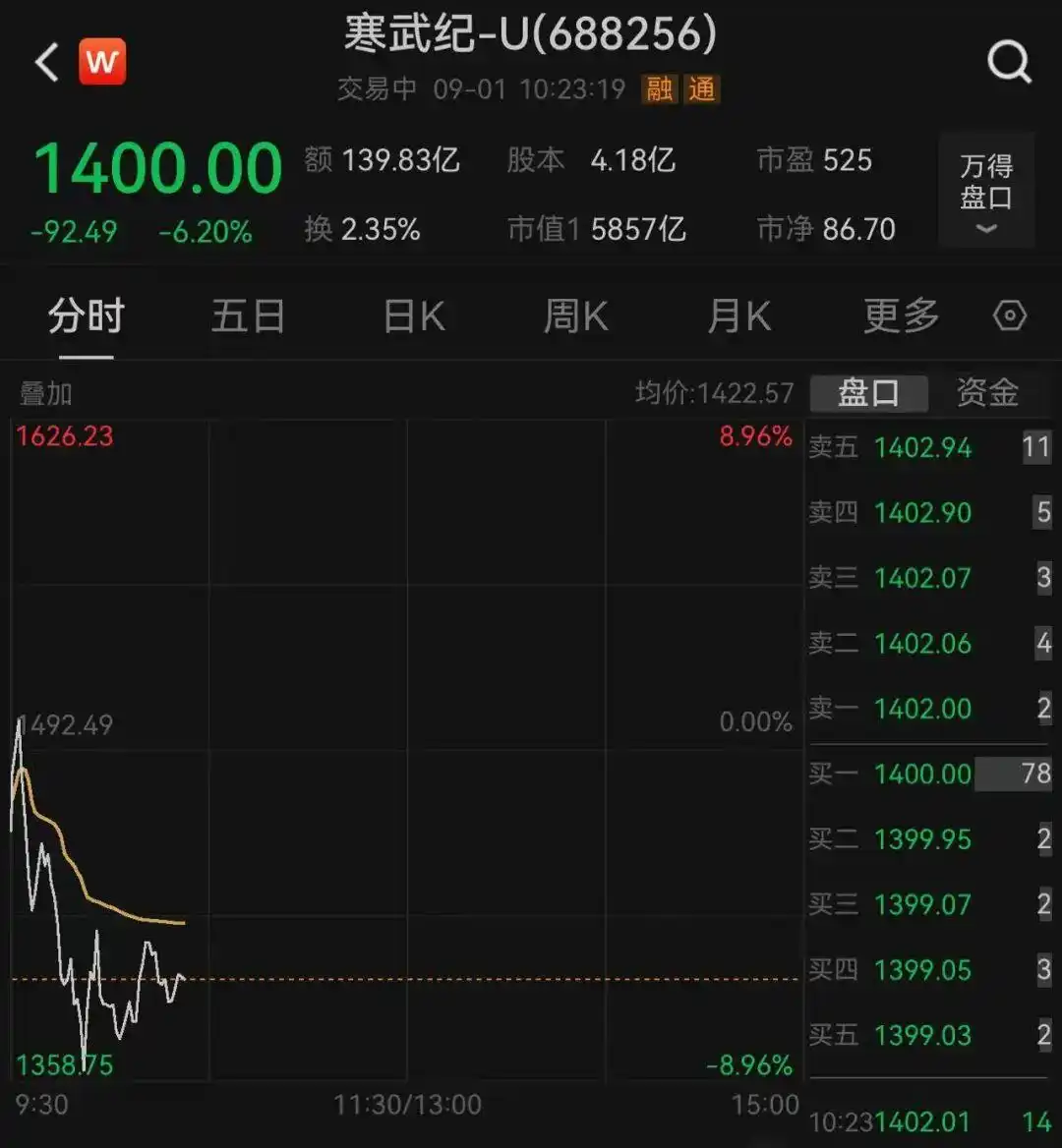1062x1148 pixels.
Task: Open chart settings gear icon
Action: (1009, 316)
